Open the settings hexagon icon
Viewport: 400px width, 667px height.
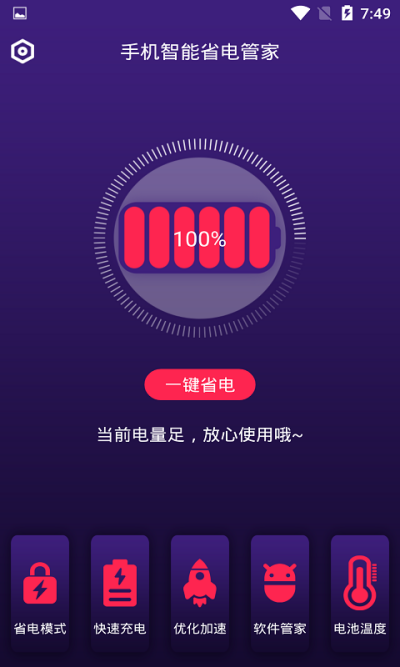pos(23,52)
